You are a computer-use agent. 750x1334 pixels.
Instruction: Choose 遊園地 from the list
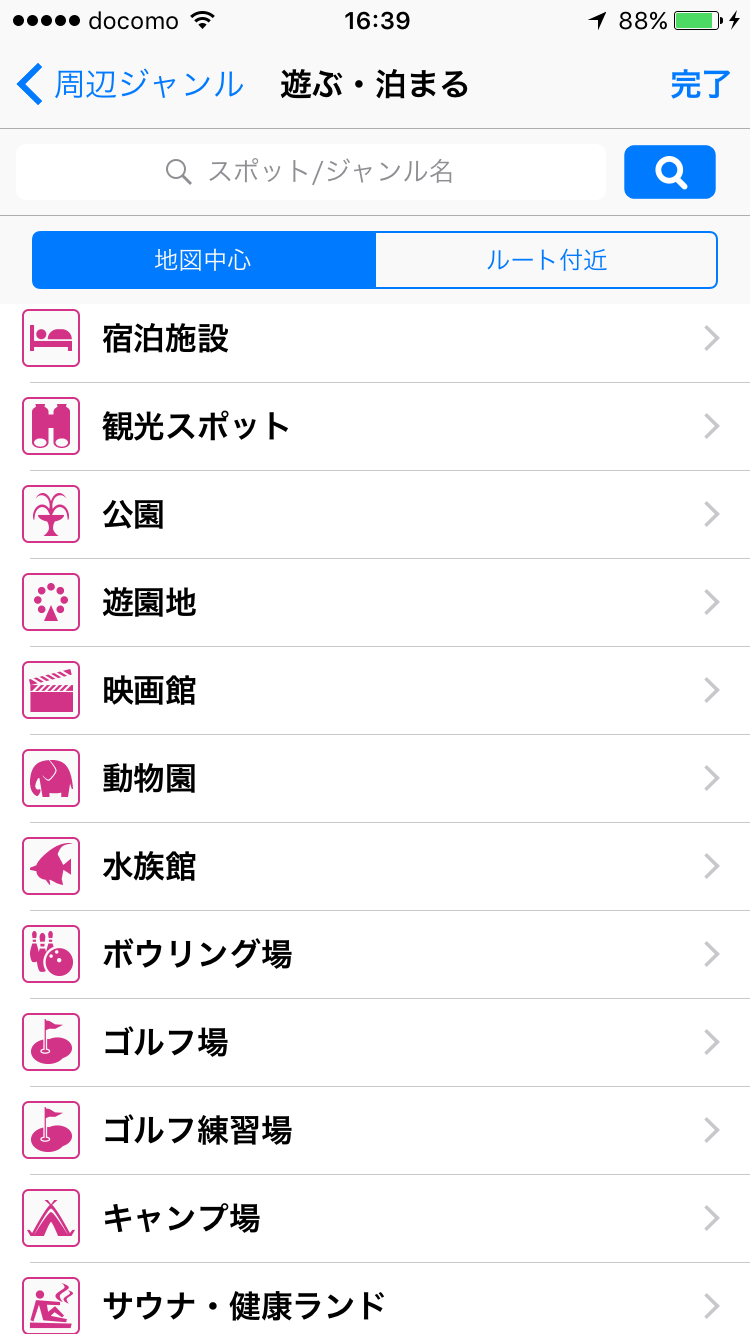(375, 603)
